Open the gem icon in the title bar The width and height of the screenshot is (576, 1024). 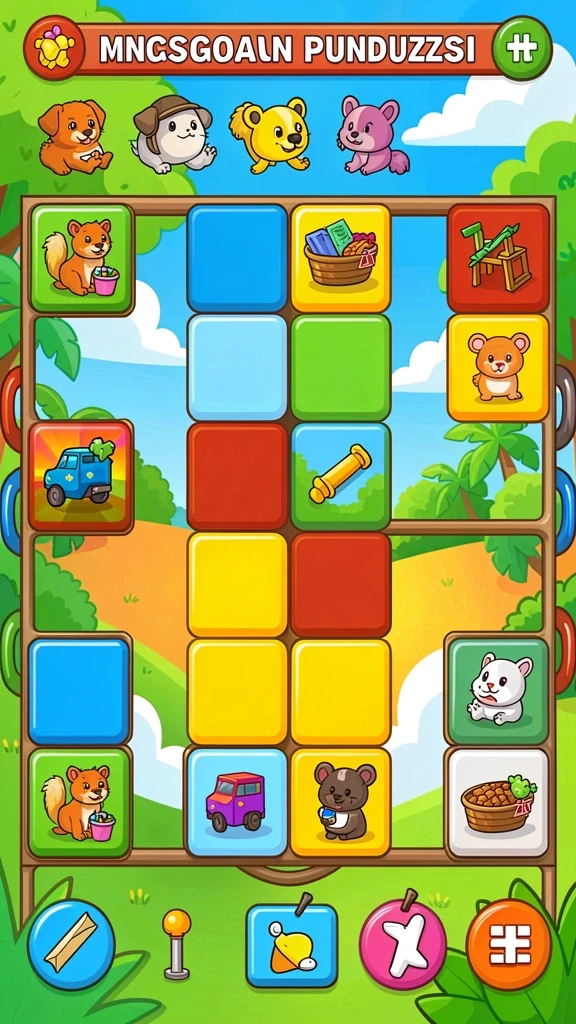pyautogui.click(x=55, y=49)
